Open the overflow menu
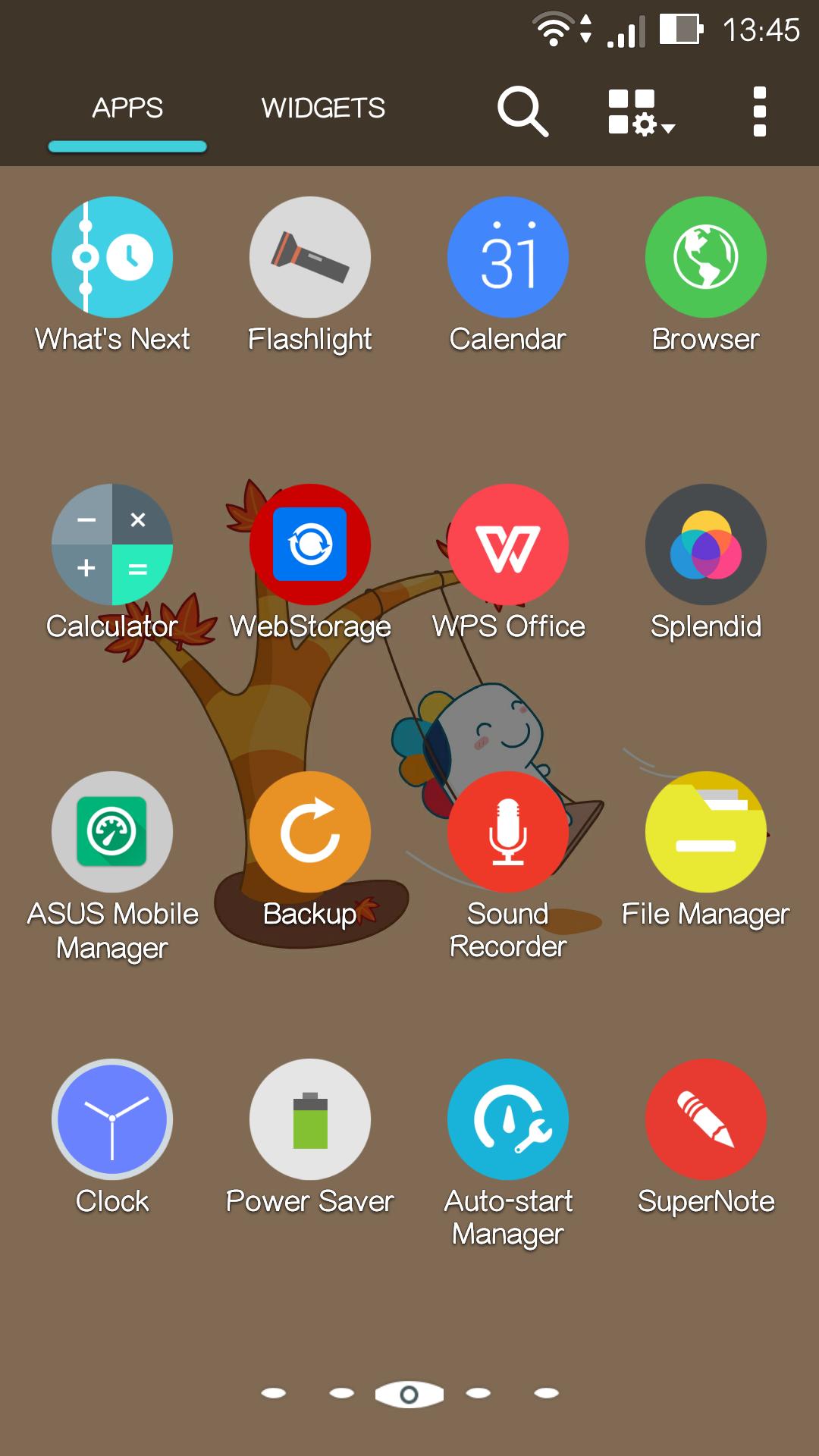This screenshot has height=1456, width=819. click(759, 111)
